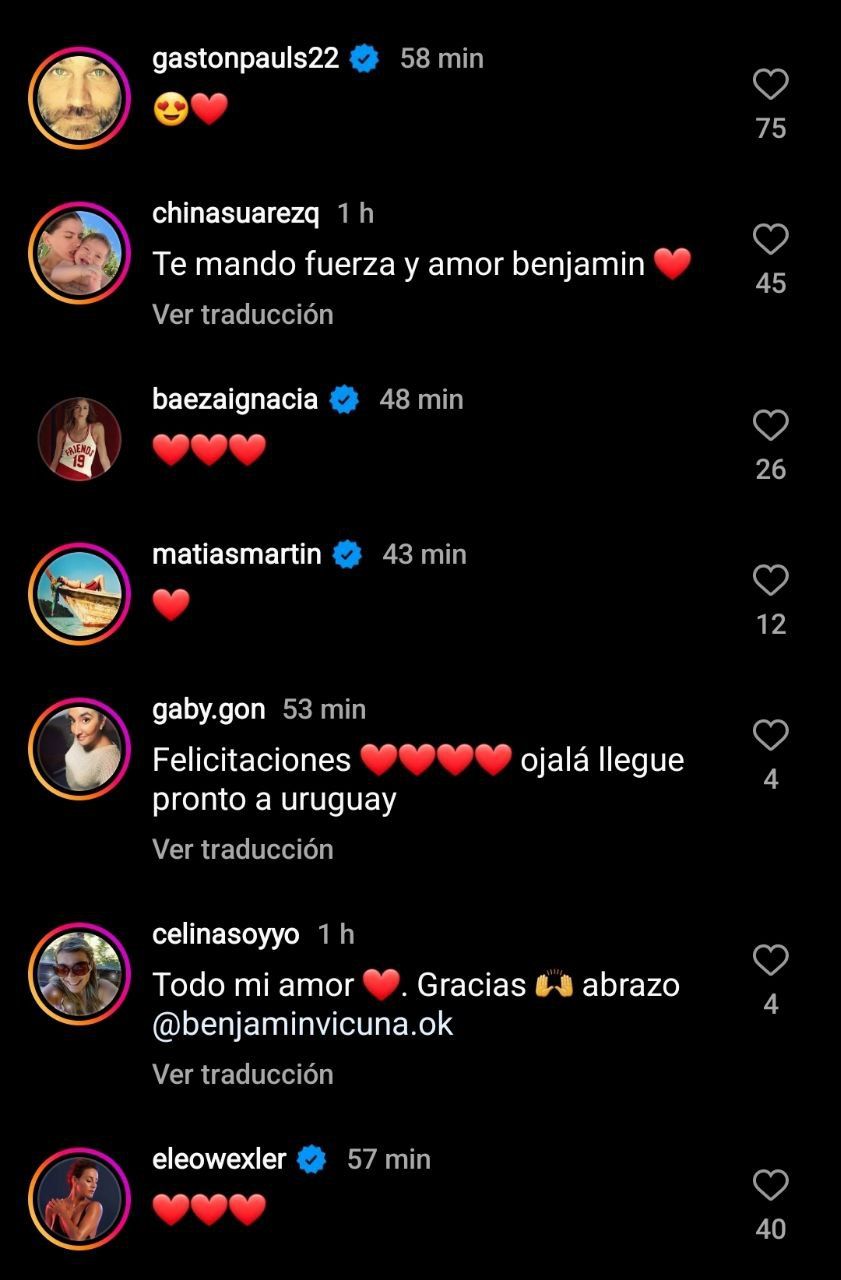The image size is (841, 1280).
Task: Like eleowexler's comment
Action: coord(770,1186)
